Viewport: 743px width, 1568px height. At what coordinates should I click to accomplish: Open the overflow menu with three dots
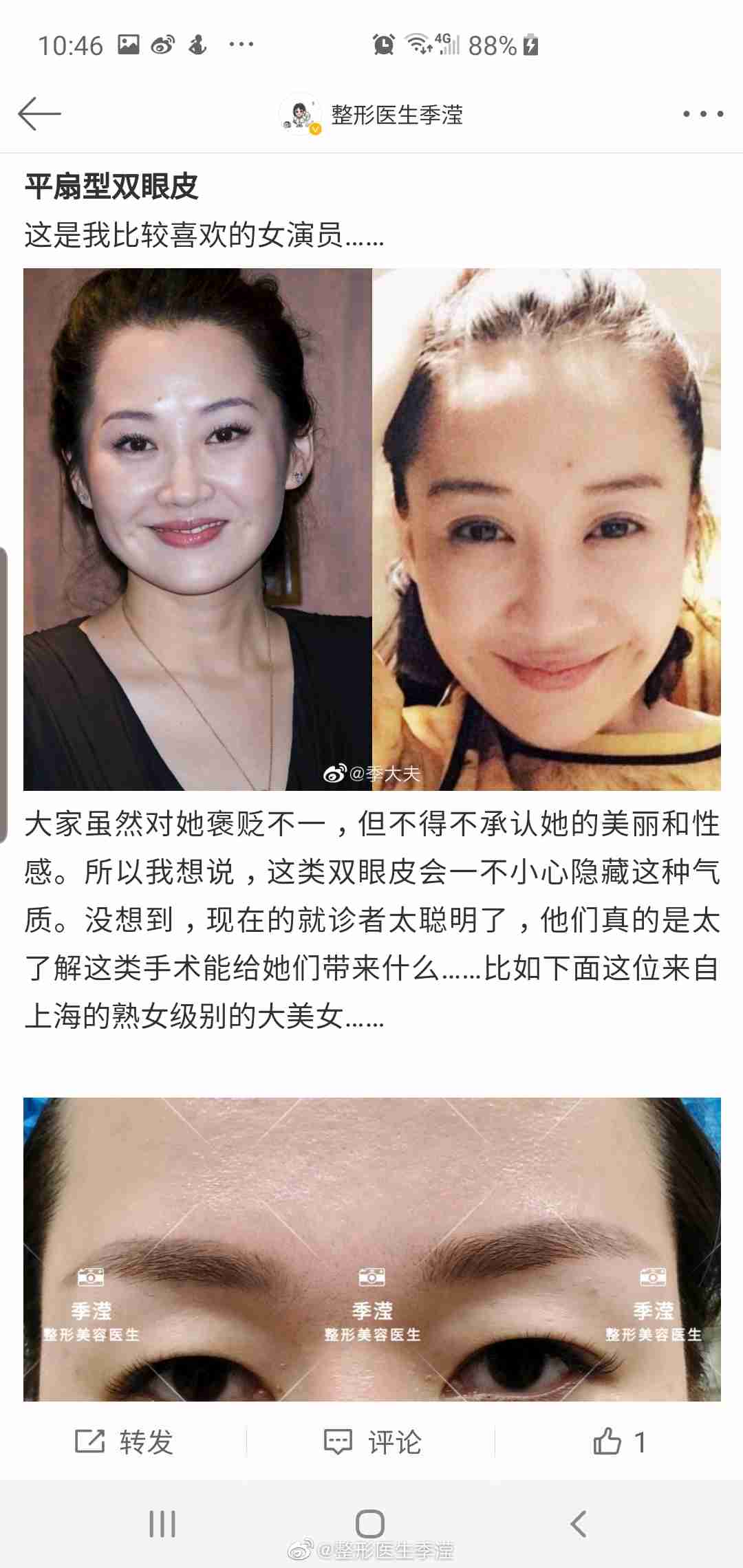coord(702,114)
